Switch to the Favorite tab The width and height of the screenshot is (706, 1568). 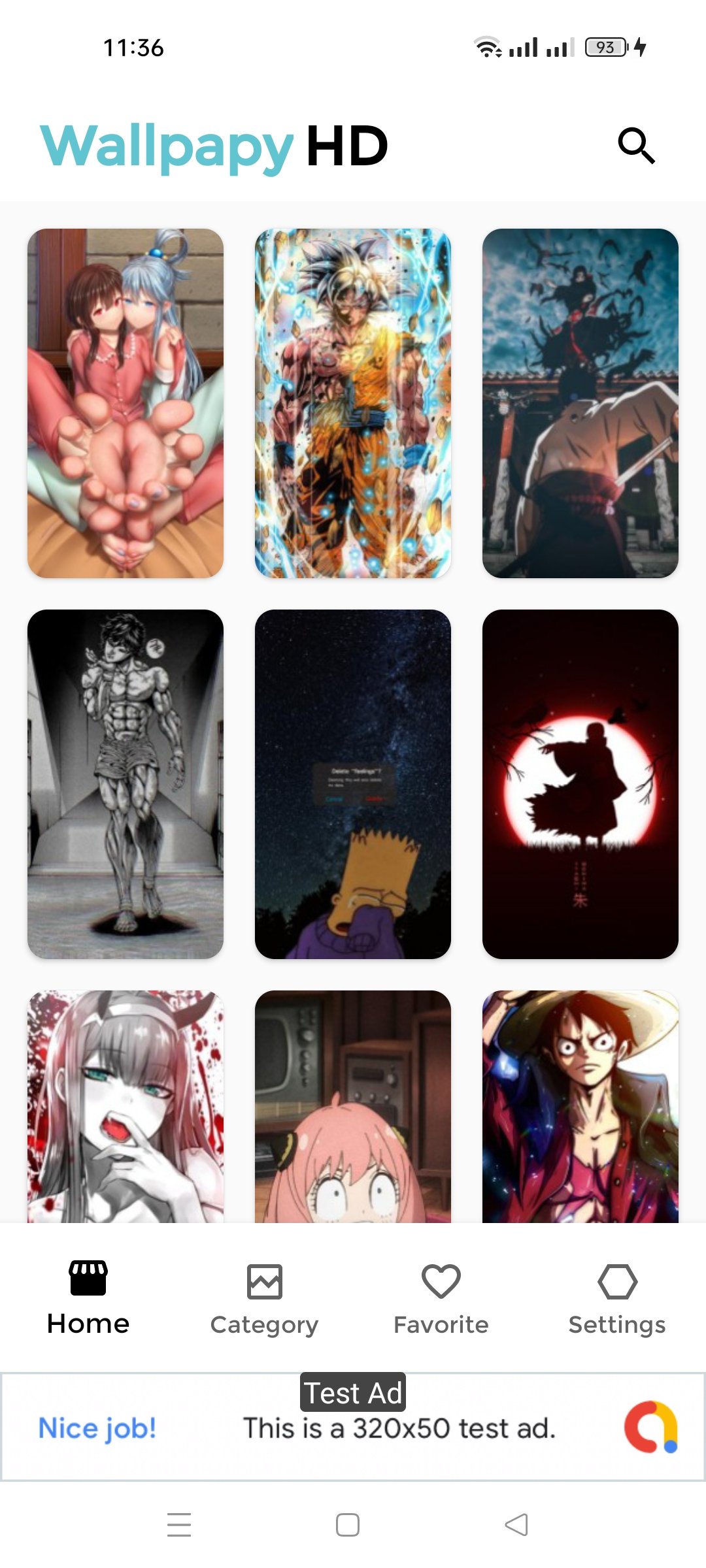[441, 1298]
